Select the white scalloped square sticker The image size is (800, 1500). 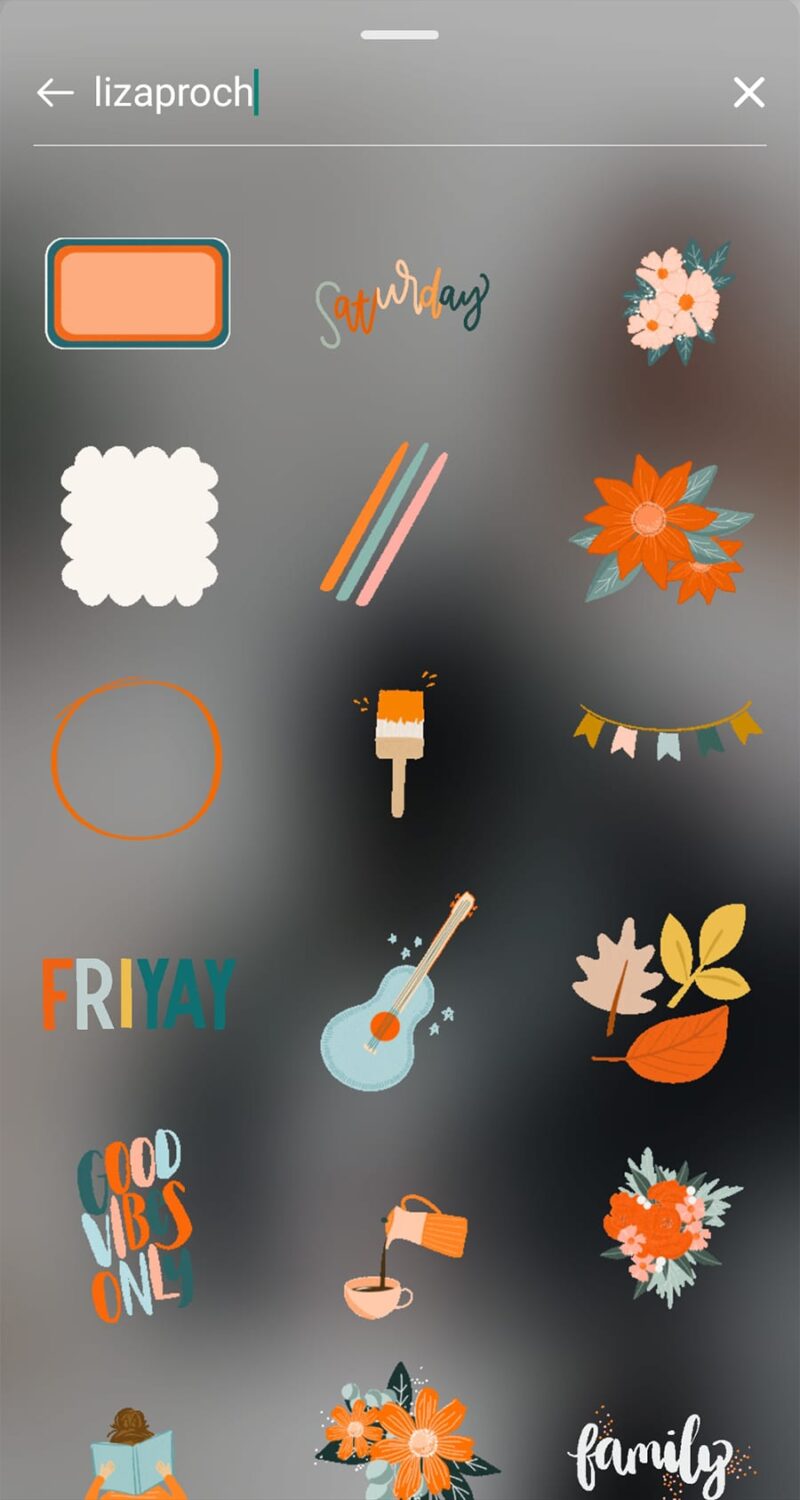click(139, 525)
